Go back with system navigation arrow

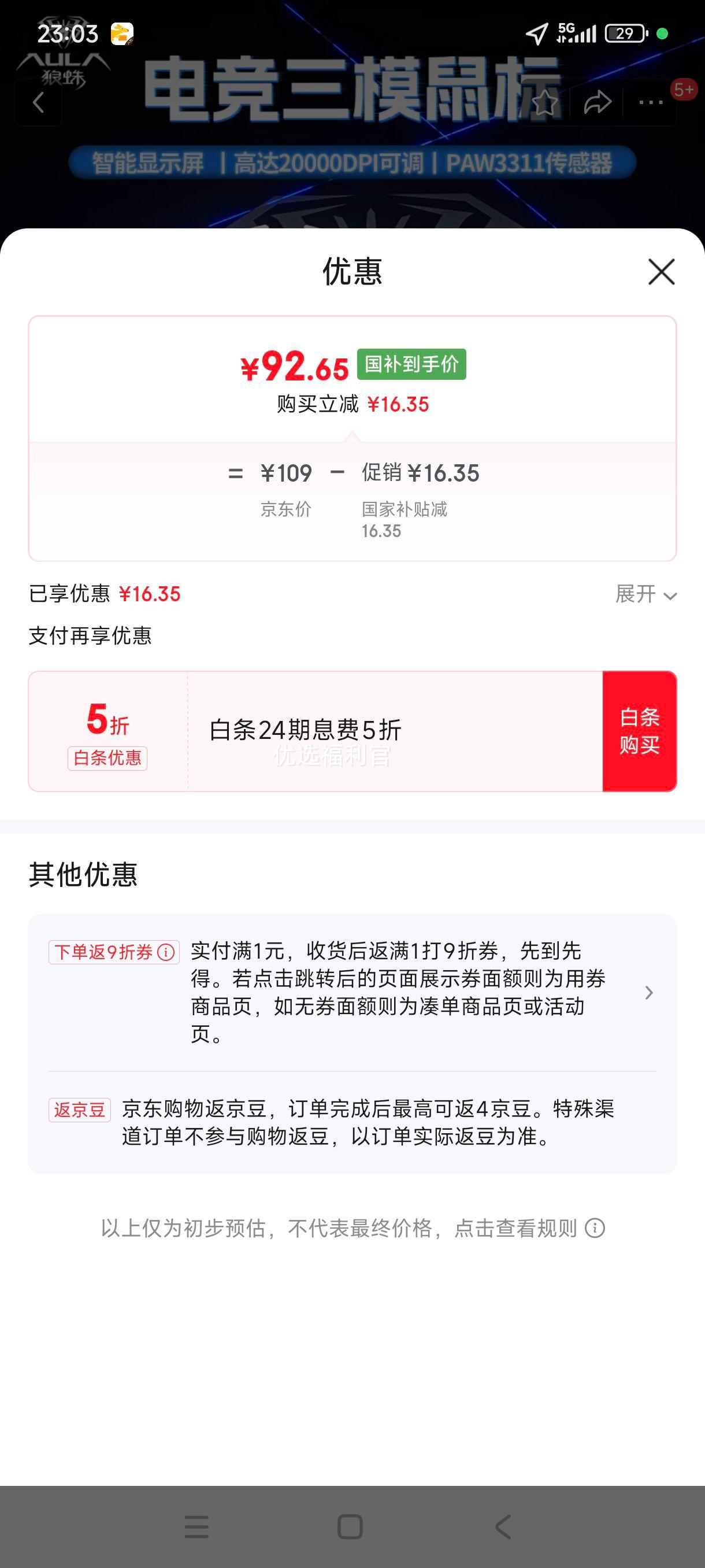[503, 1526]
